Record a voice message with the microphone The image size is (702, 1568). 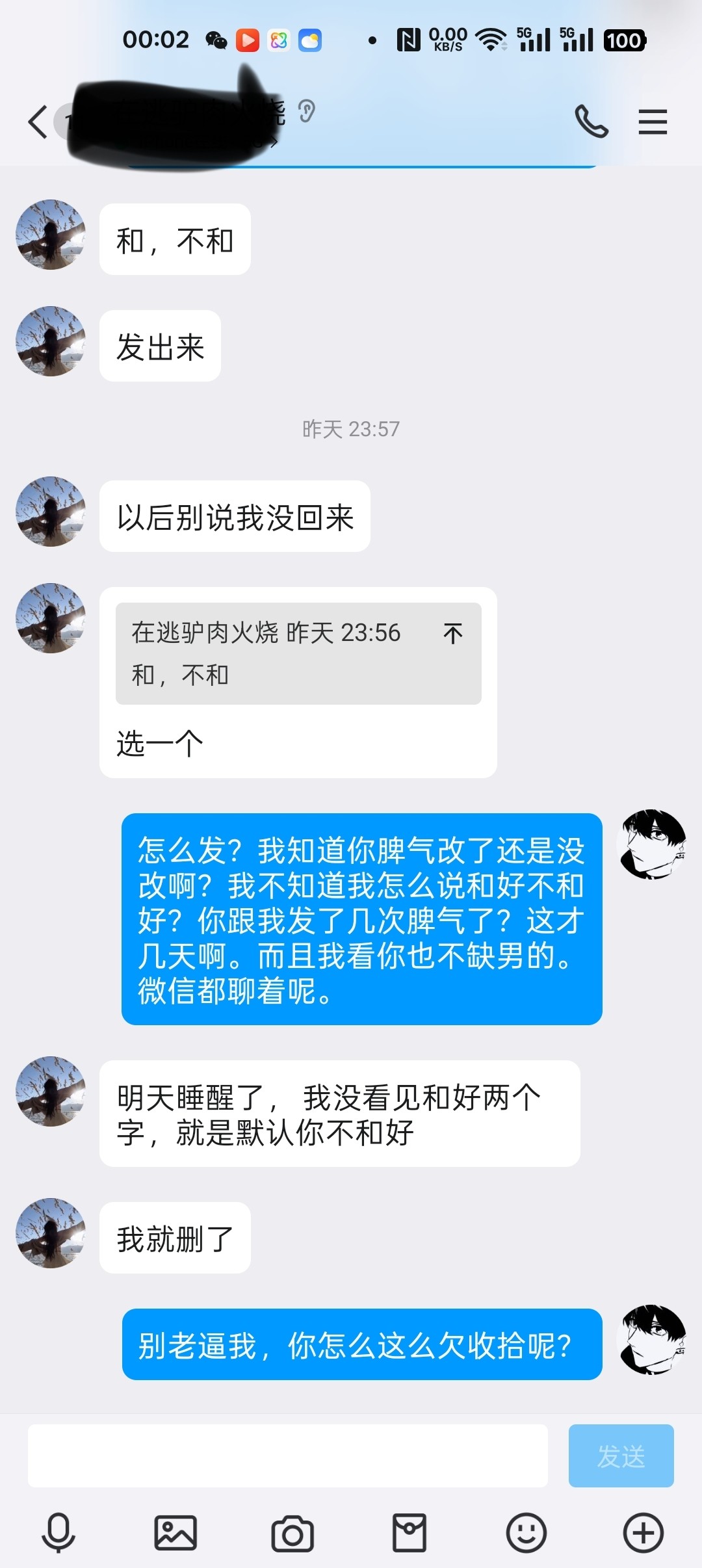point(58,1533)
